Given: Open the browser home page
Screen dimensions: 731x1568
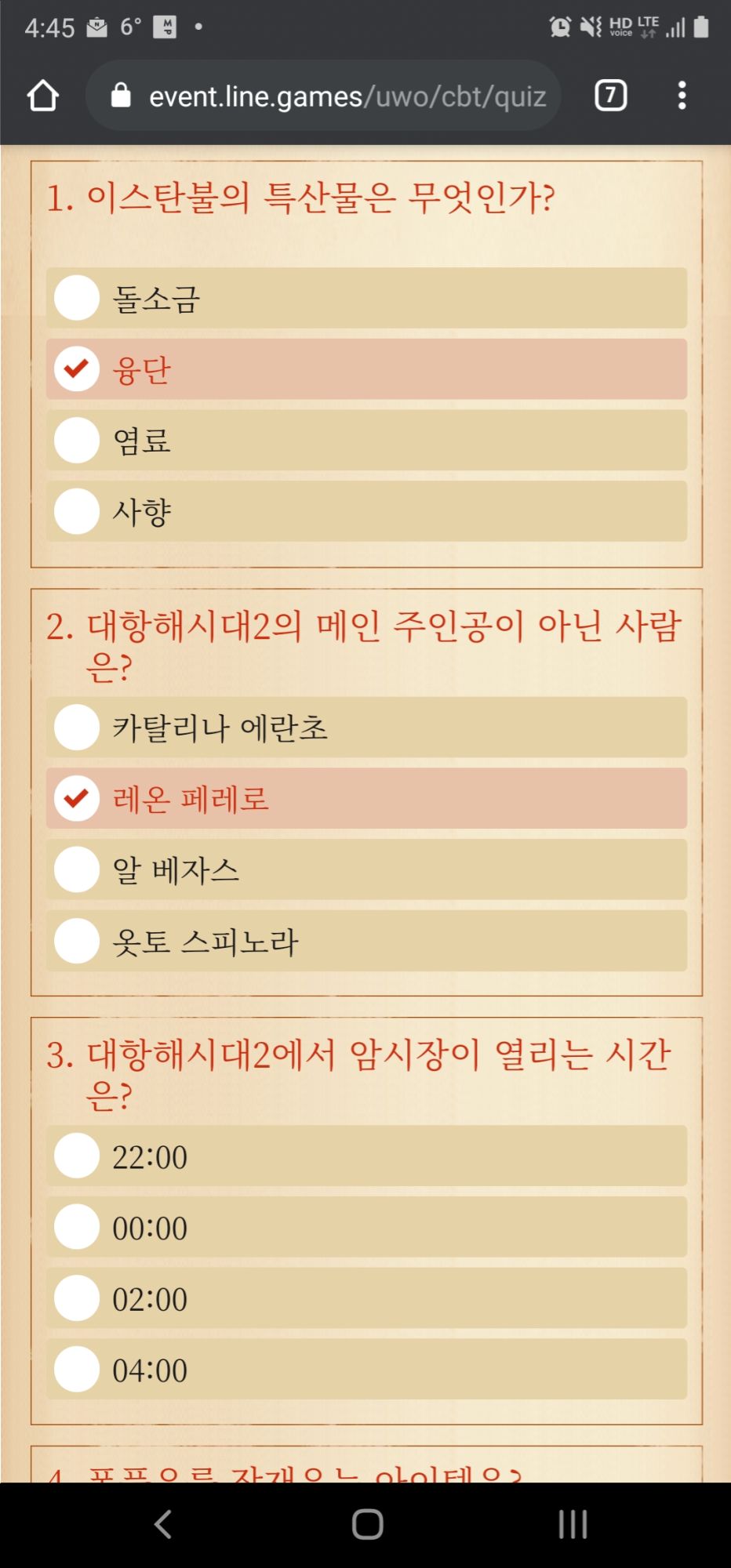Looking at the screenshot, I should [43, 96].
